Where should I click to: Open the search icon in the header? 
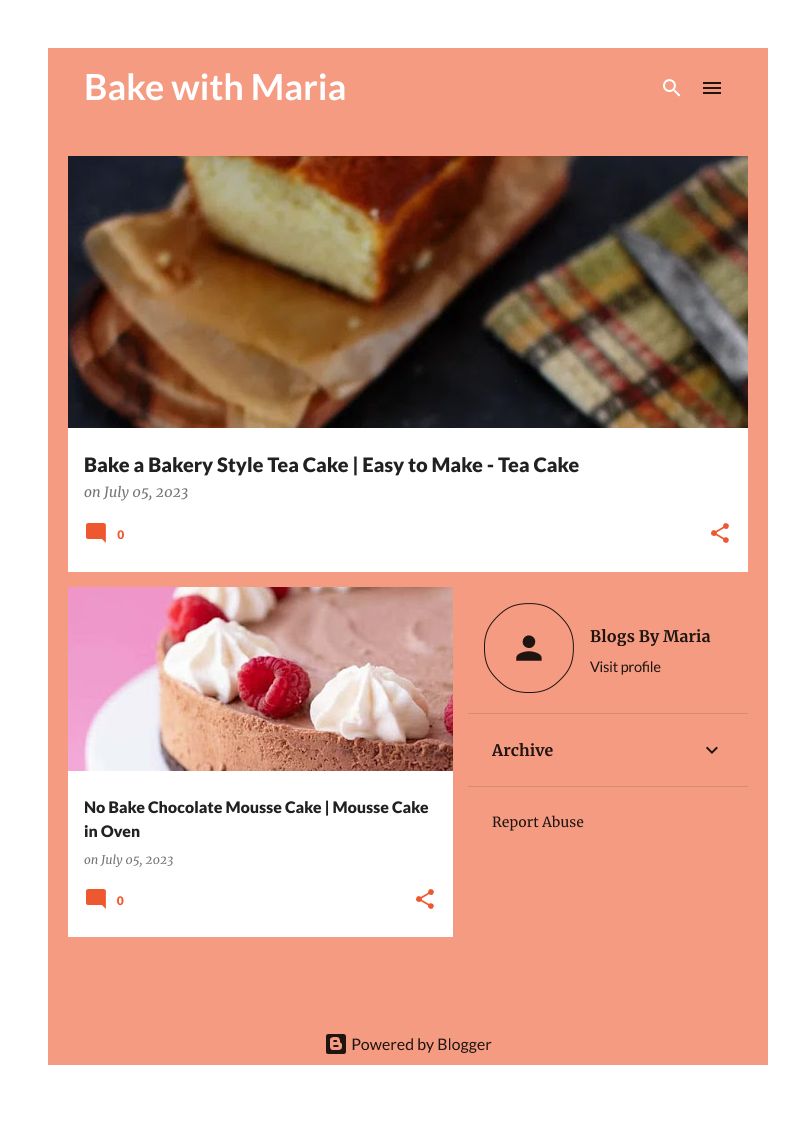[x=671, y=88]
